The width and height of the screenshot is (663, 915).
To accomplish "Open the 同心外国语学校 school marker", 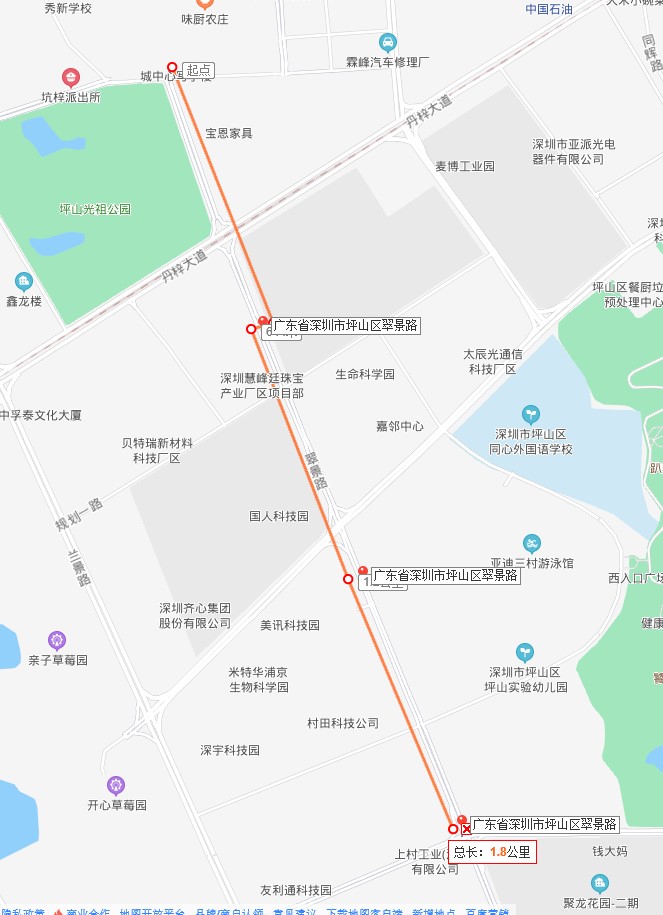I will 531,413.
